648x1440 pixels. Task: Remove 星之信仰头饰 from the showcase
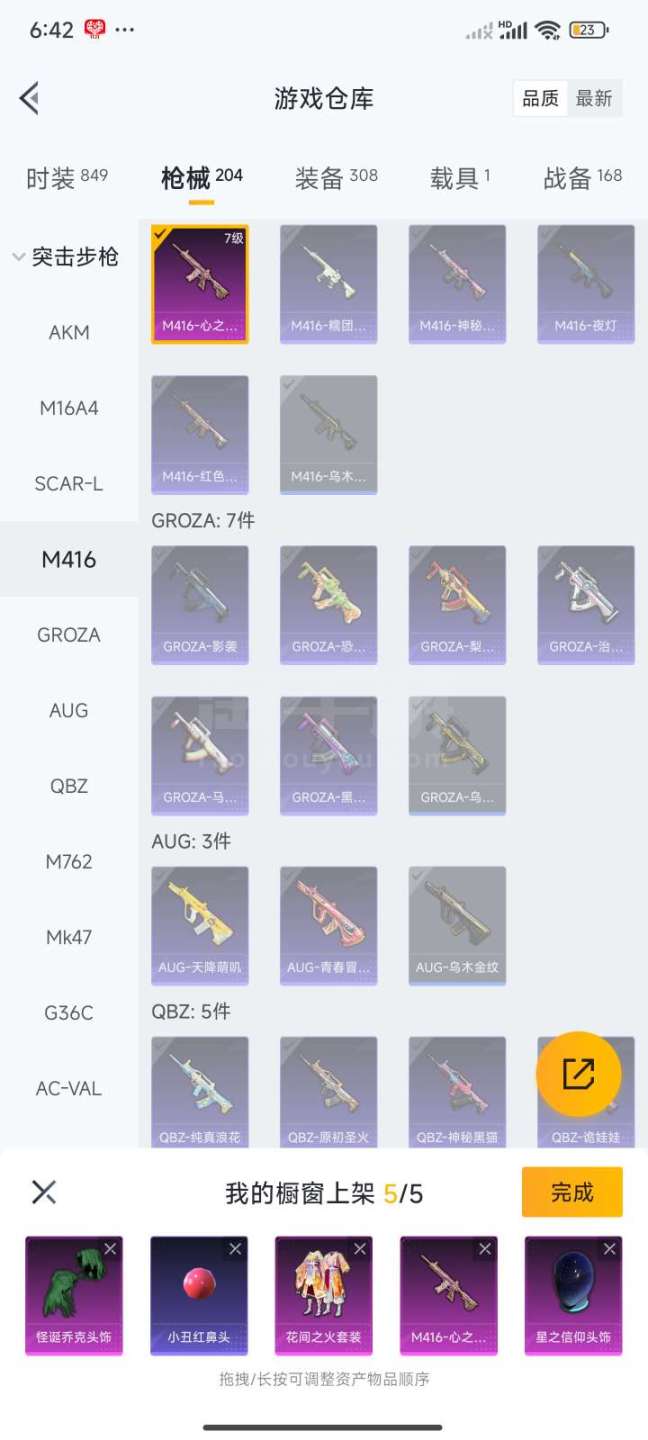coord(610,1249)
